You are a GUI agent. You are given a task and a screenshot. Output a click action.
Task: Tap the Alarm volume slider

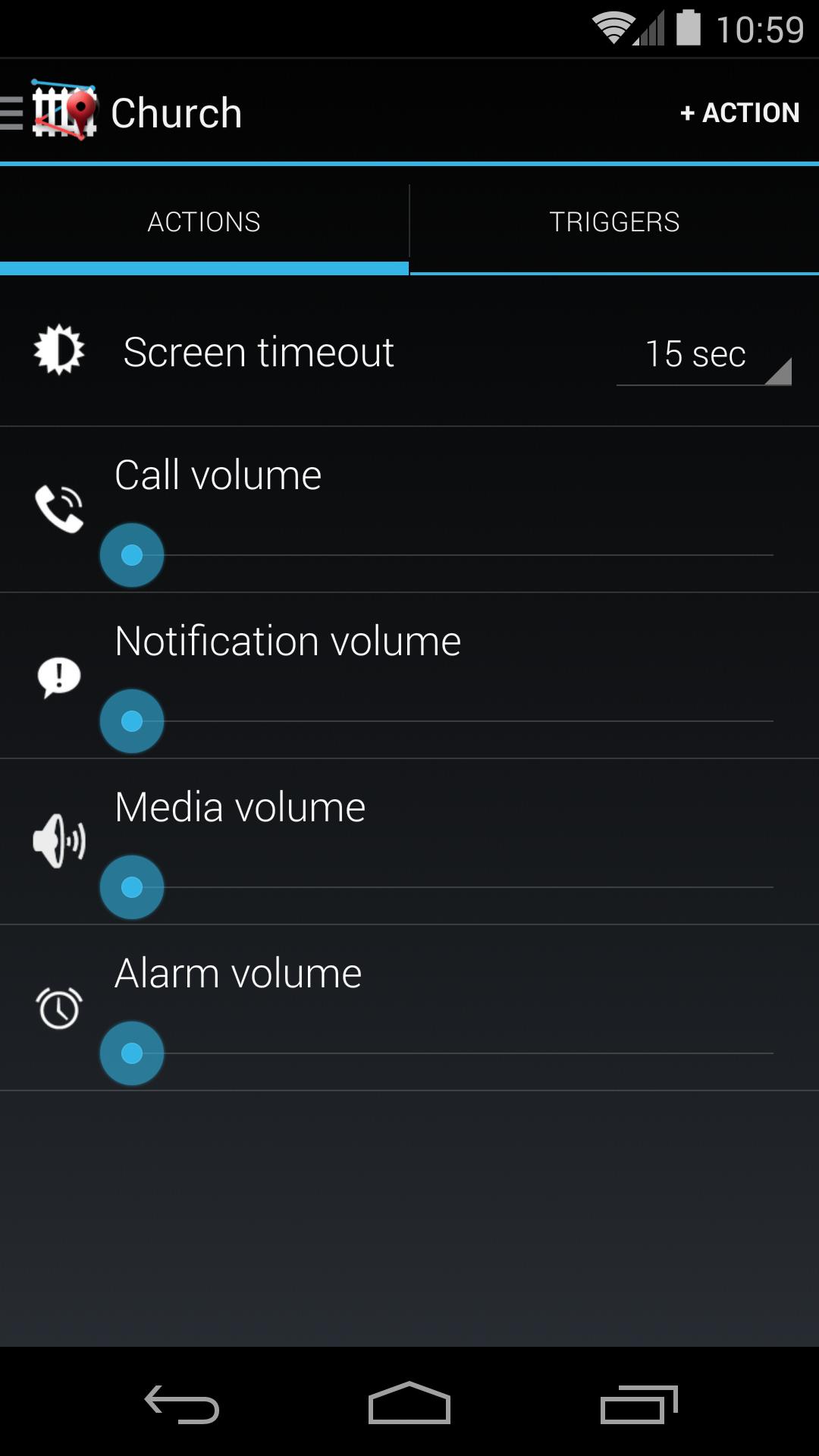tap(436, 1053)
